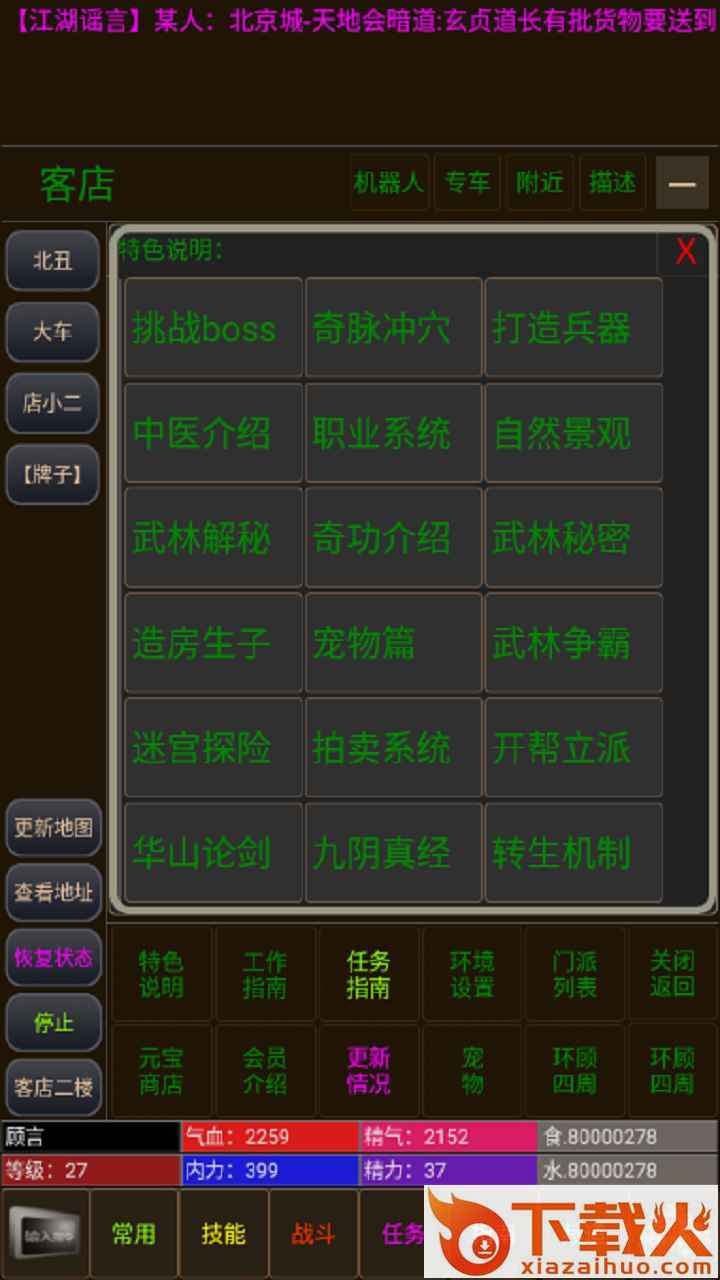
Task: Open 挑战boss feature description
Action: 213,328
